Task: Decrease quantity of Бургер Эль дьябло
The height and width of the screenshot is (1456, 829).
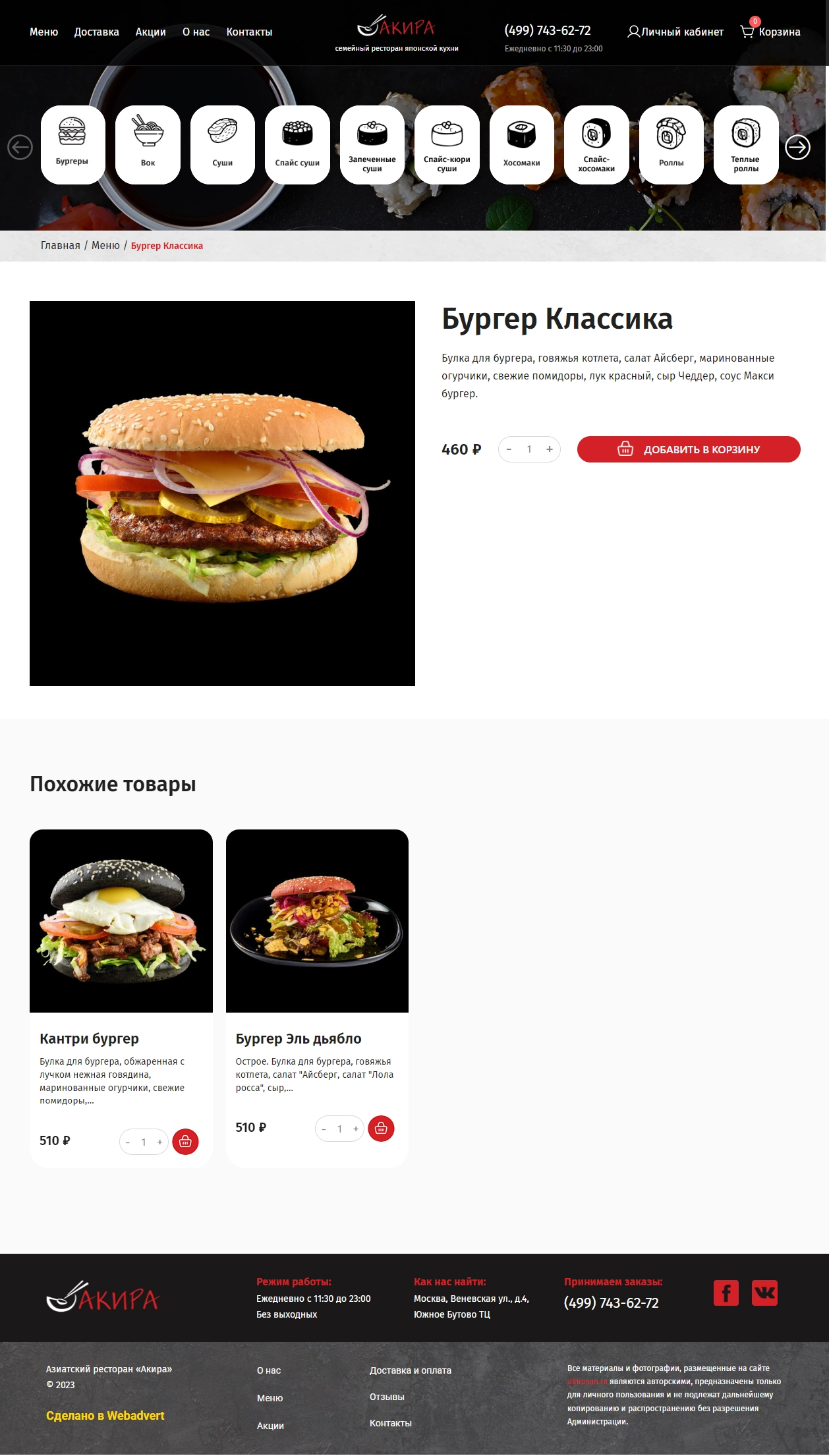Action: point(324,1129)
